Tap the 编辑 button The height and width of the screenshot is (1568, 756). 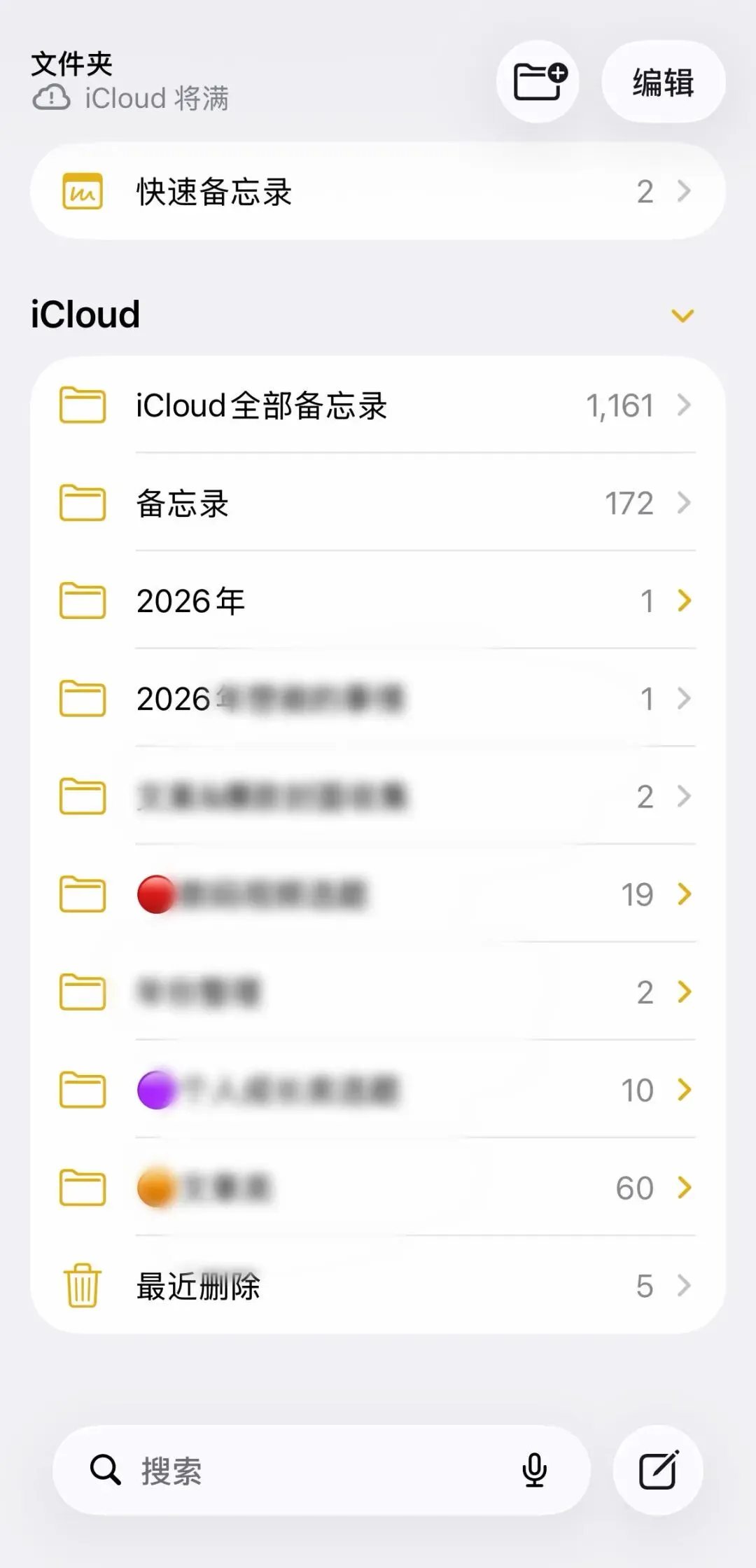(663, 82)
